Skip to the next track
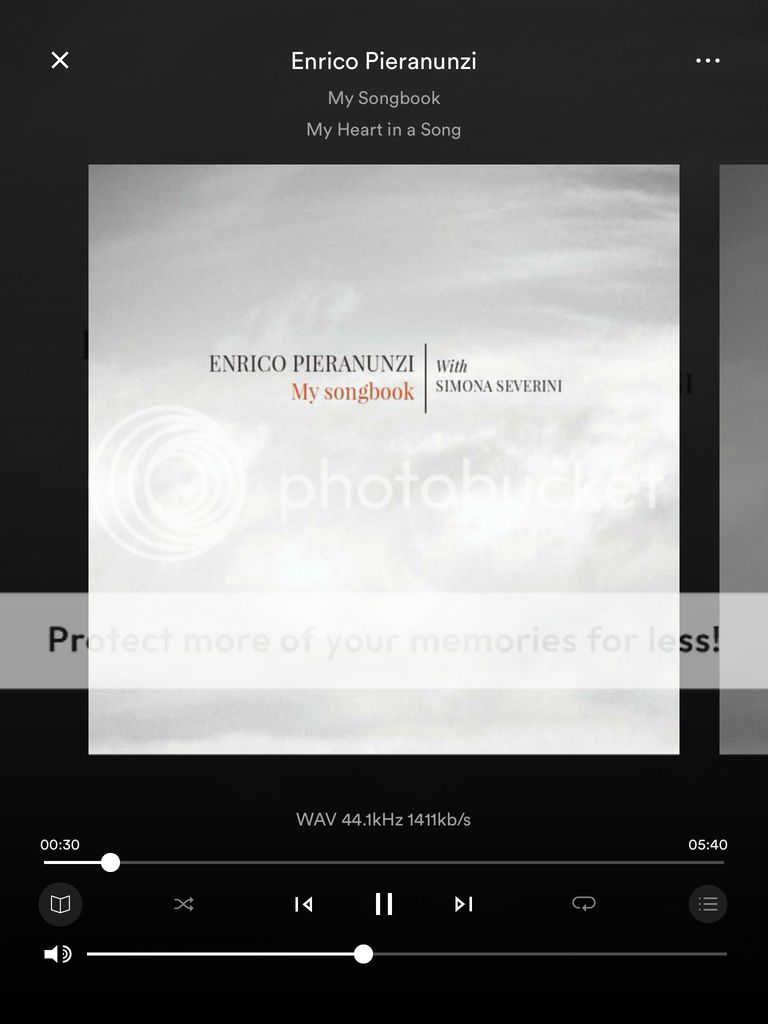Viewport: 768px width, 1024px height. click(x=463, y=904)
